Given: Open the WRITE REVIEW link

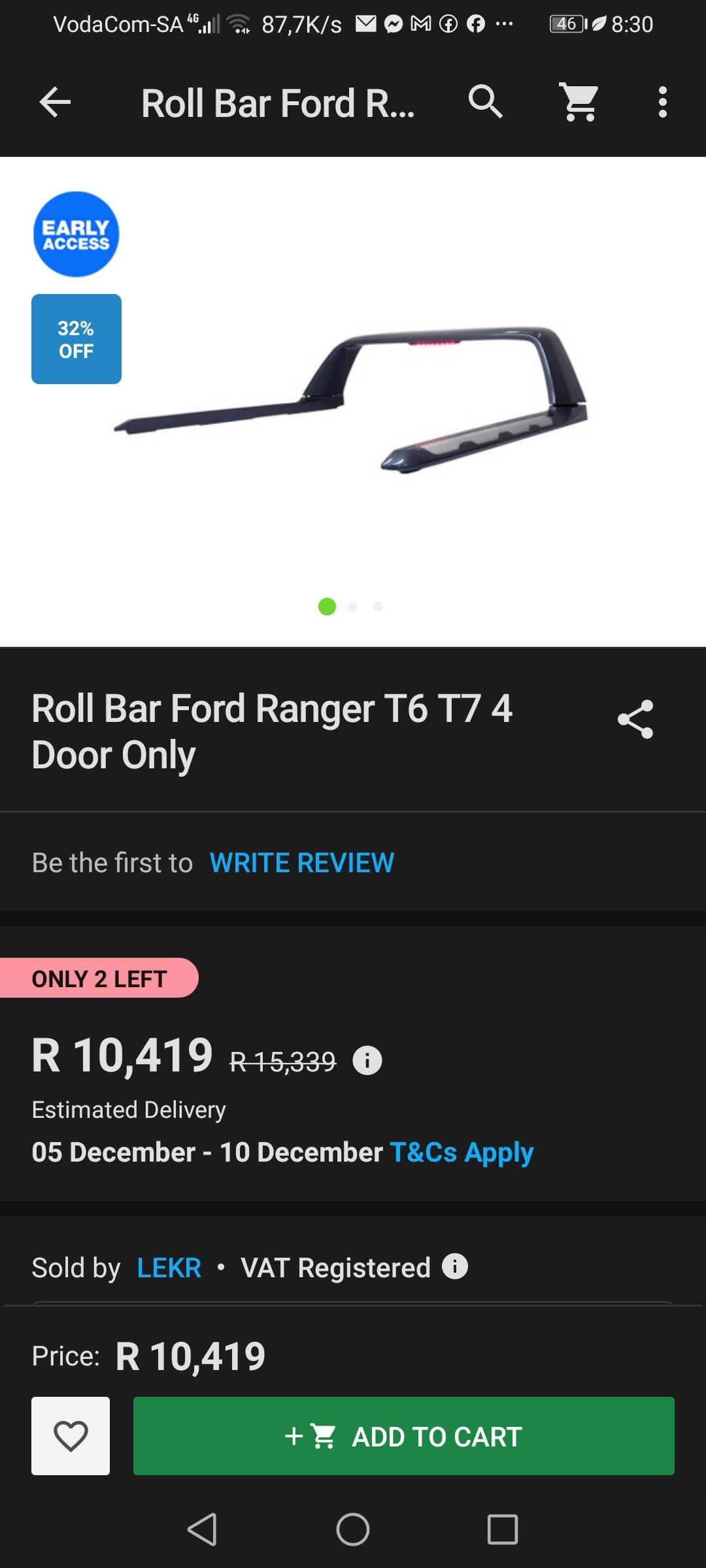Looking at the screenshot, I should pyautogui.click(x=301, y=862).
